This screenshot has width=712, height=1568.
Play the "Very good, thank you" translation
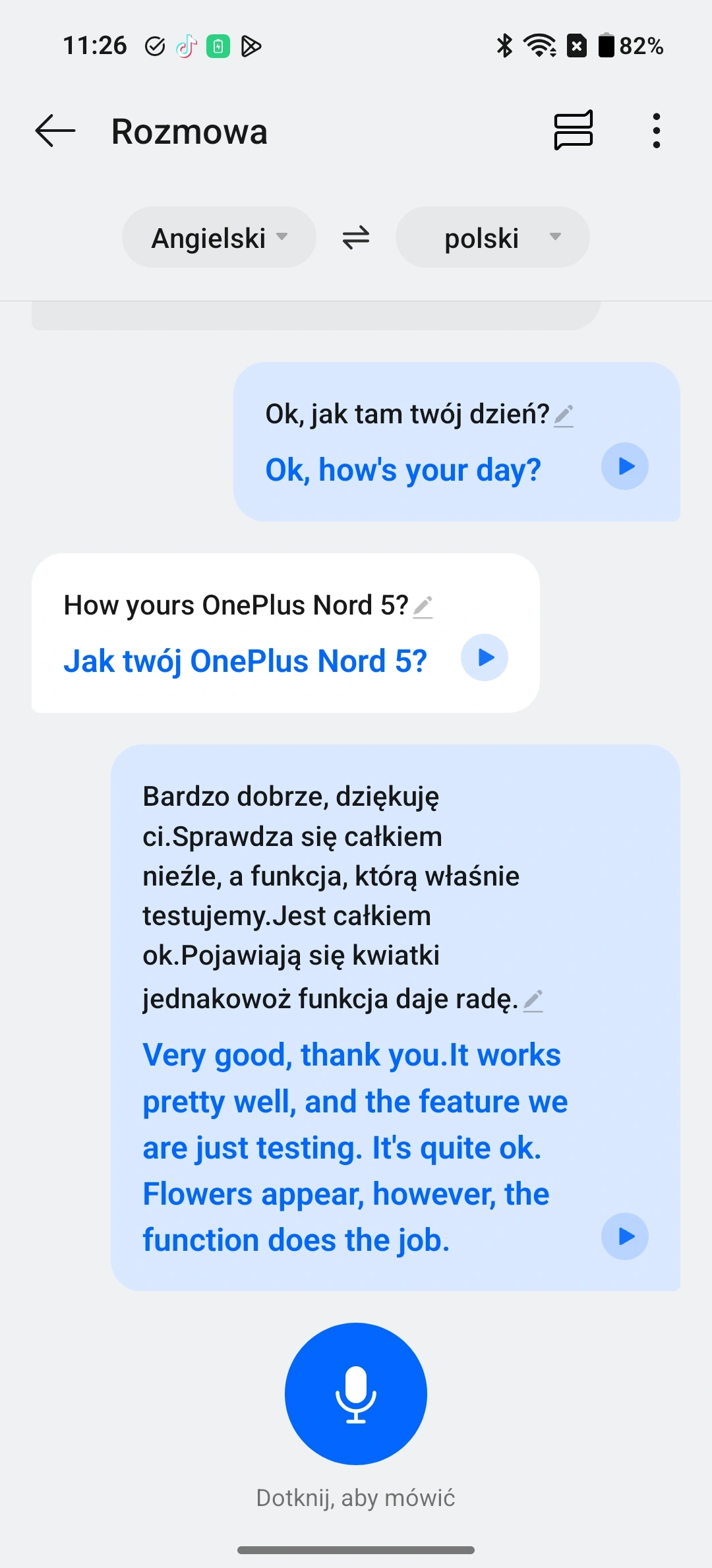pos(625,1236)
